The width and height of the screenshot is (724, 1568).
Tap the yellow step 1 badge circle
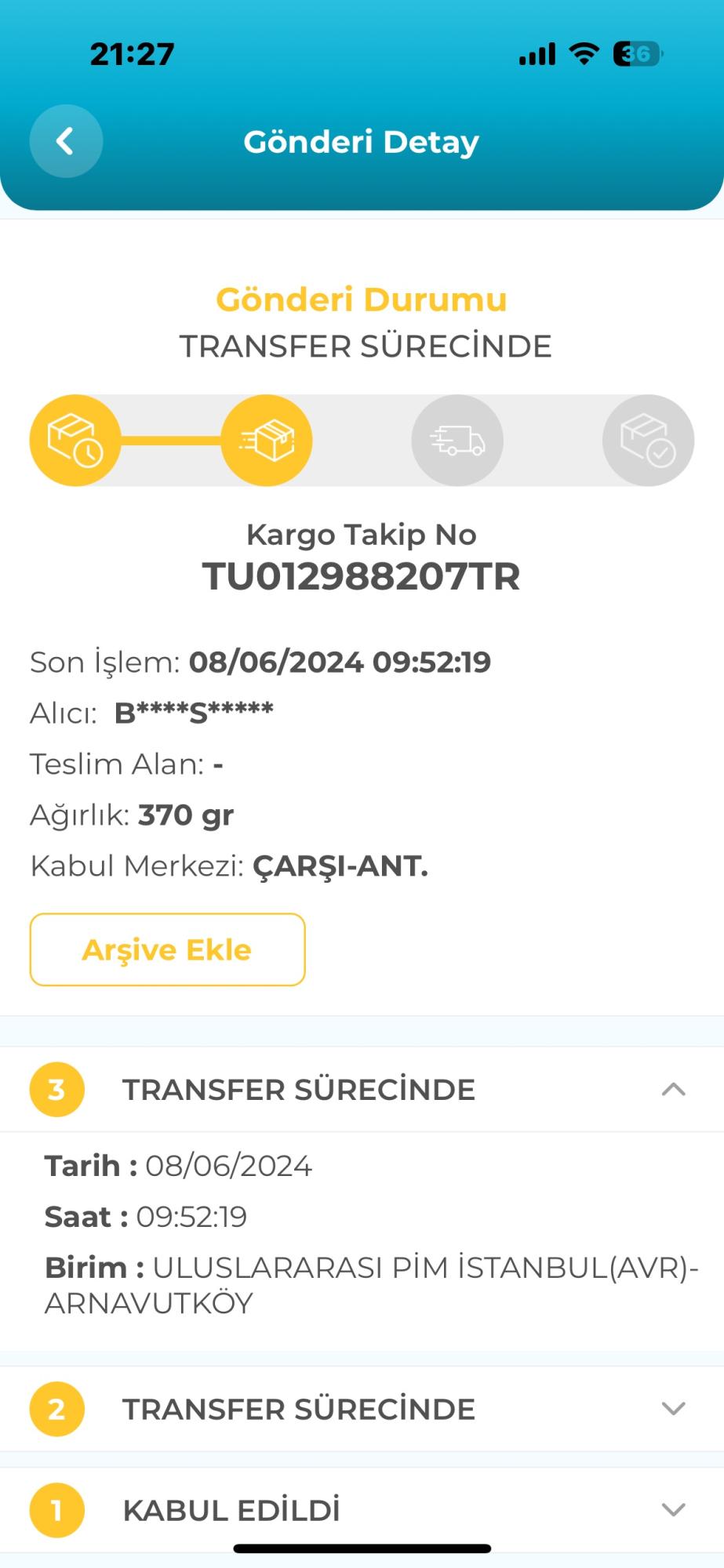(56, 1511)
